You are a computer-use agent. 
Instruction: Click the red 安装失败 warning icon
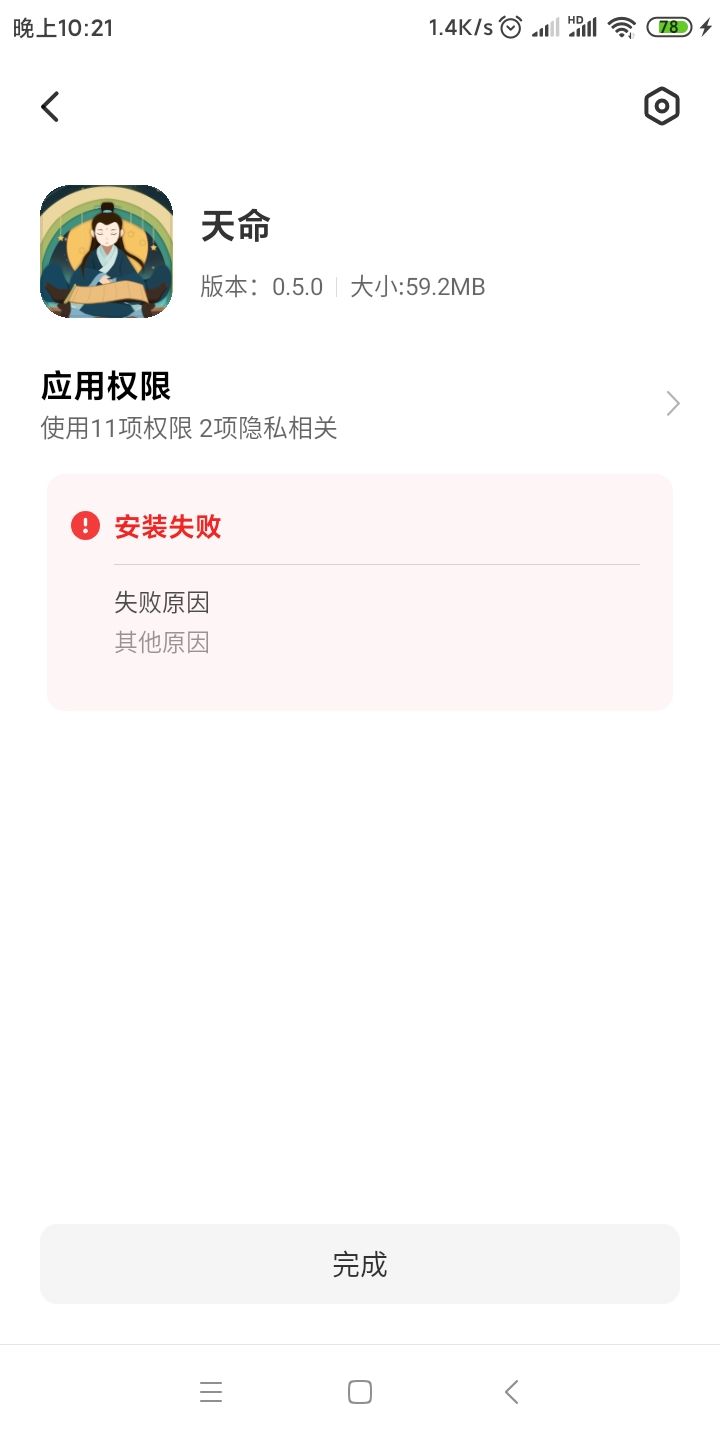coord(85,525)
